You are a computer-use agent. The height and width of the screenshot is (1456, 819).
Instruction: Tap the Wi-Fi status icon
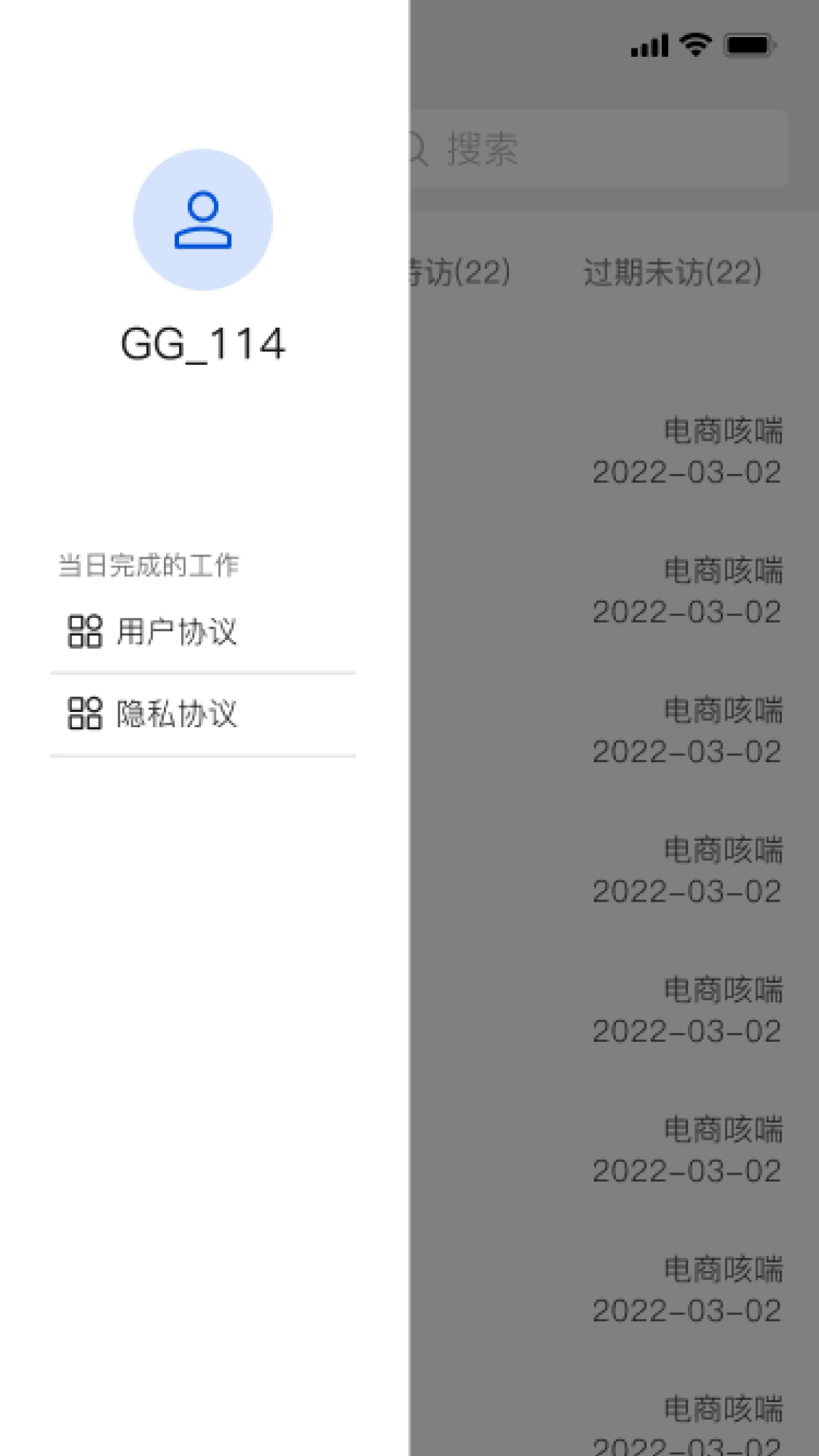[x=694, y=45]
